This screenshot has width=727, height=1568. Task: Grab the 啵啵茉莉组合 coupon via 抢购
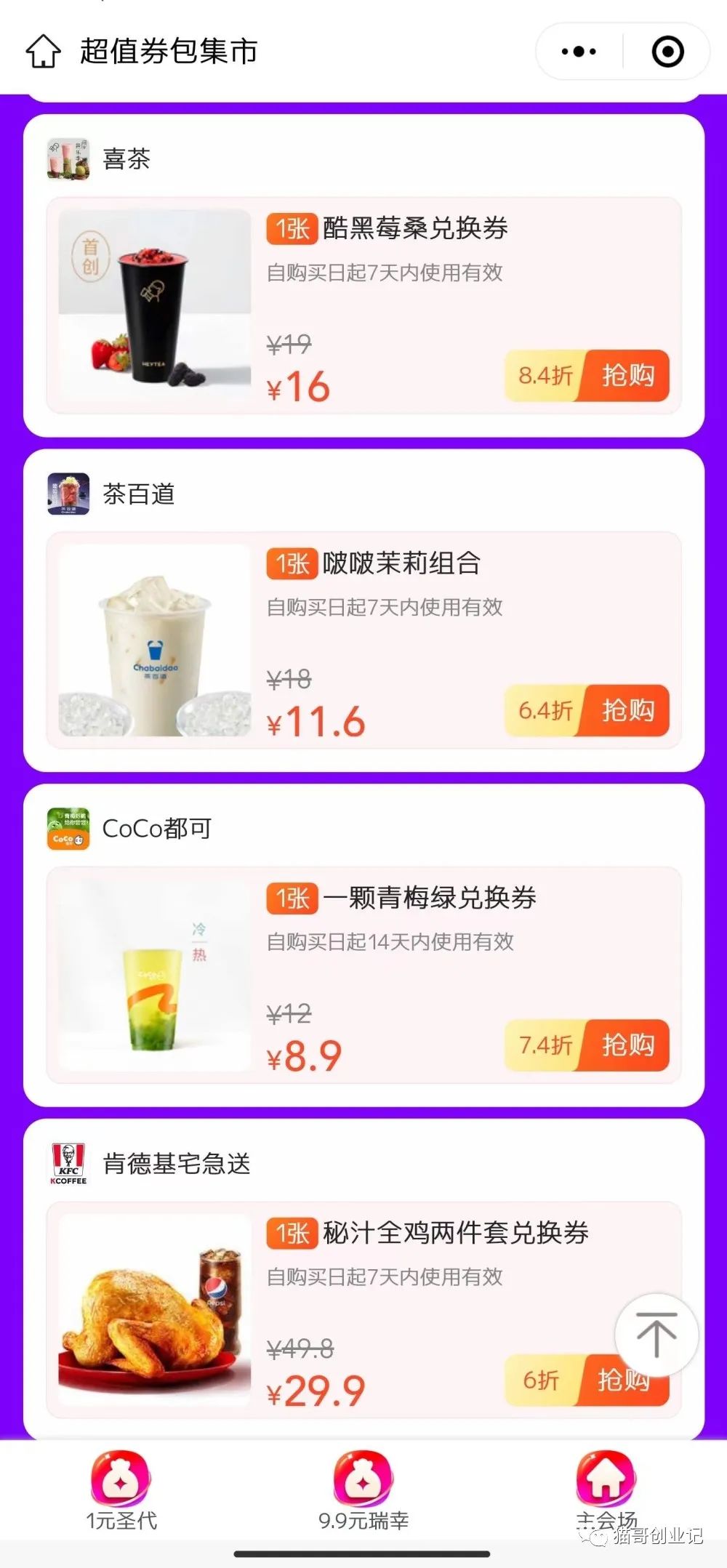pyautogui.click(x=627, y=710)
